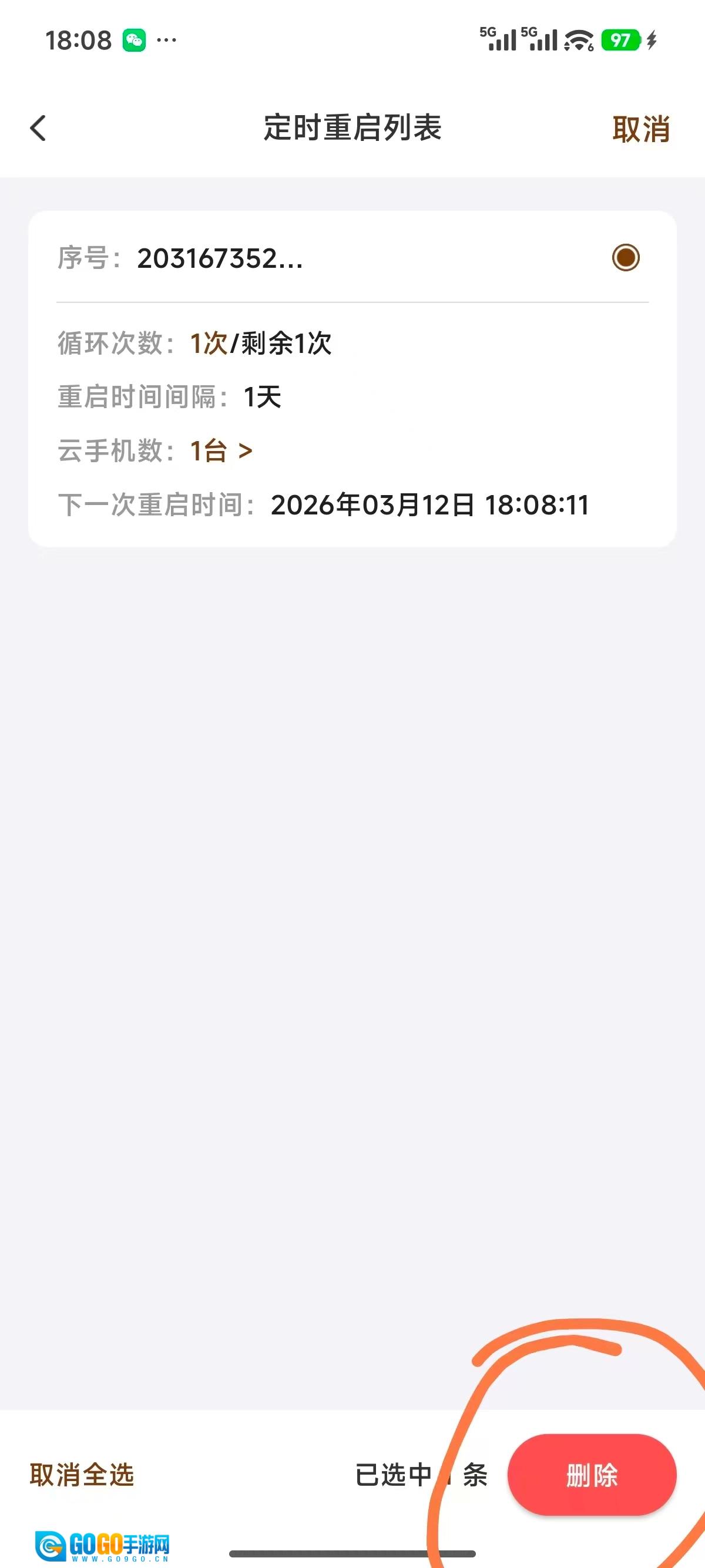
Task: Go back using the header arrow
Action: (38, 129)
